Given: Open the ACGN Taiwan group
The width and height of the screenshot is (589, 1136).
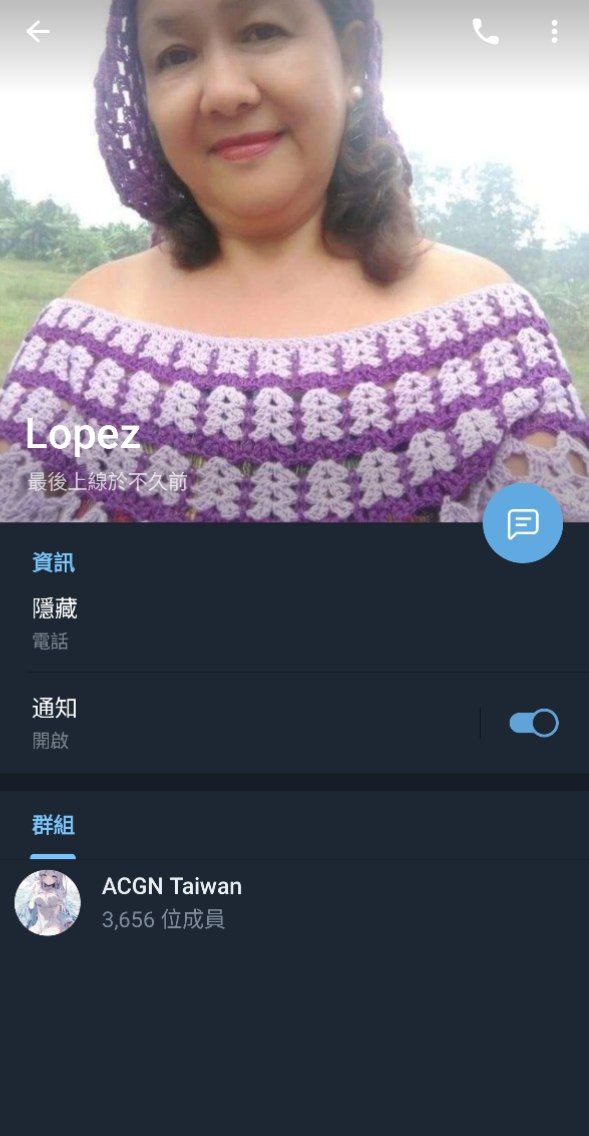Looking at the screenshot, I should (294, 903).
